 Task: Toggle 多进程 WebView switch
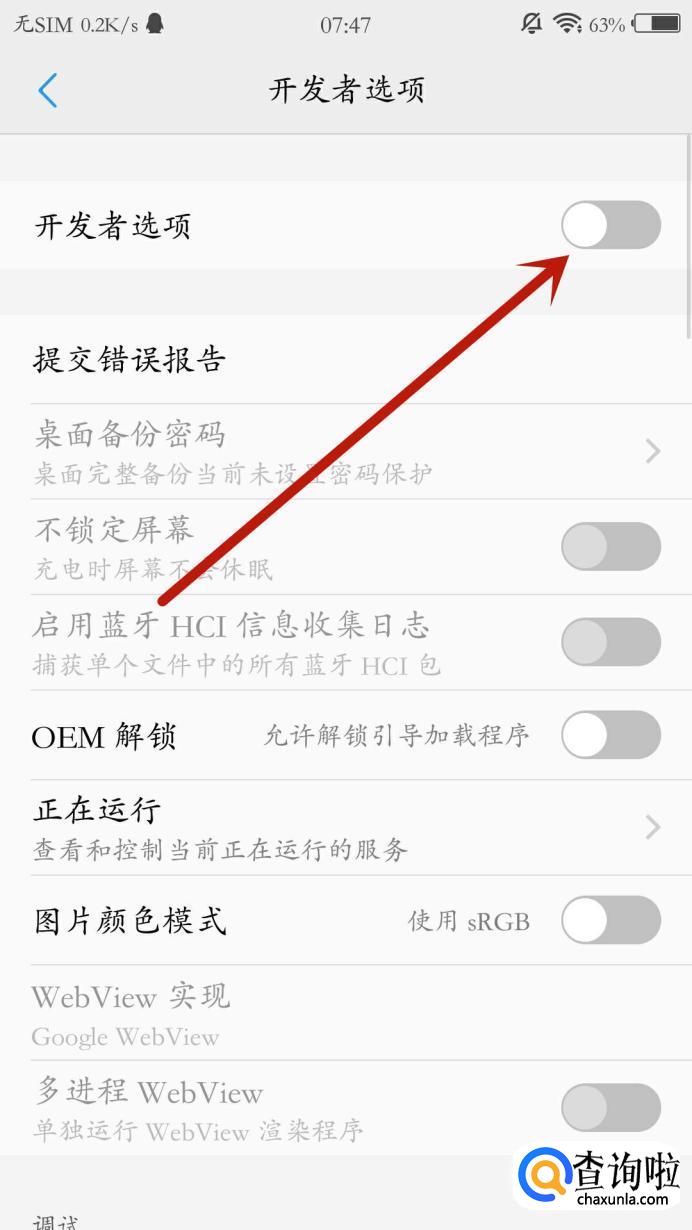610,1108
